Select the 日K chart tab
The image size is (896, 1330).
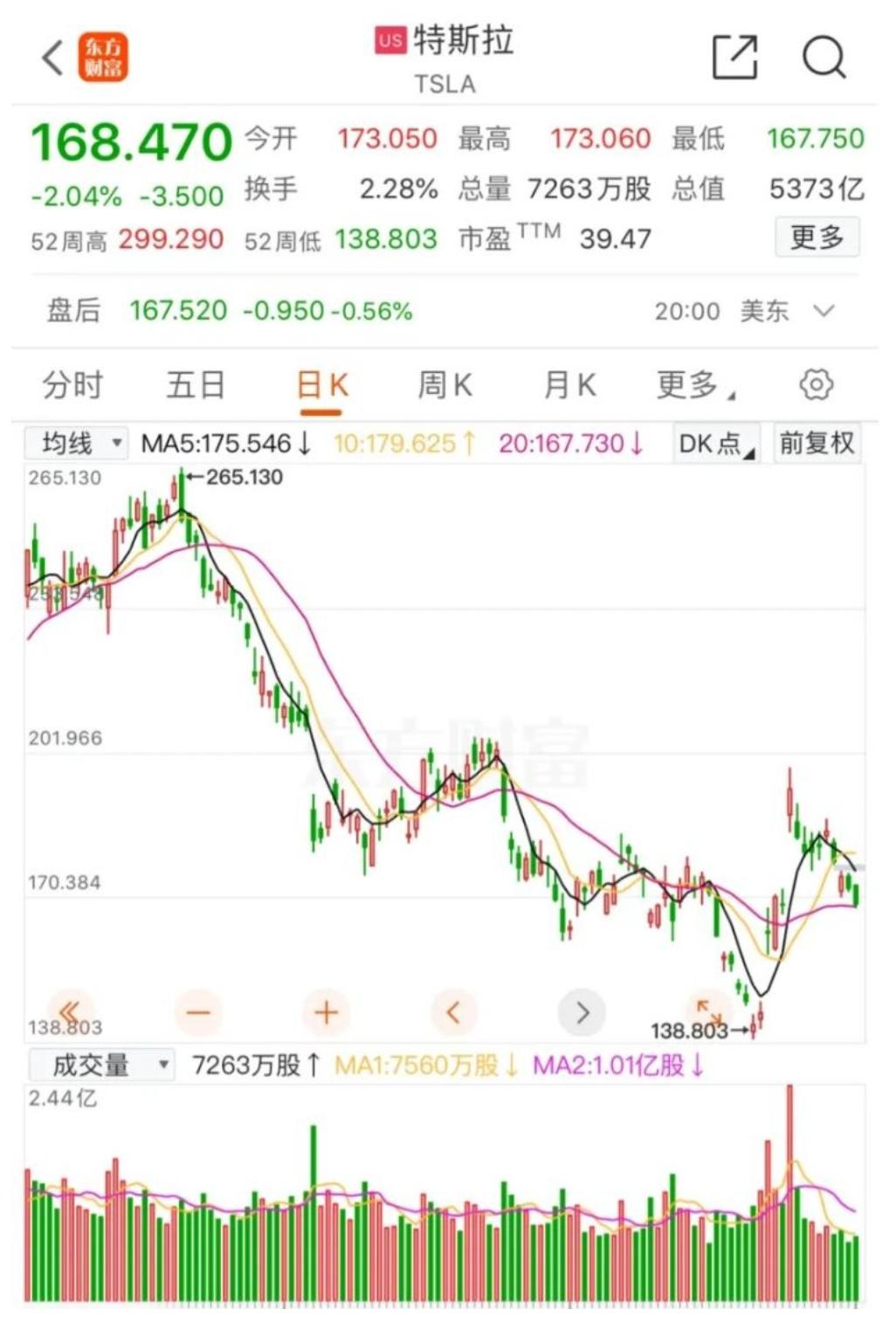coord(322,385)
